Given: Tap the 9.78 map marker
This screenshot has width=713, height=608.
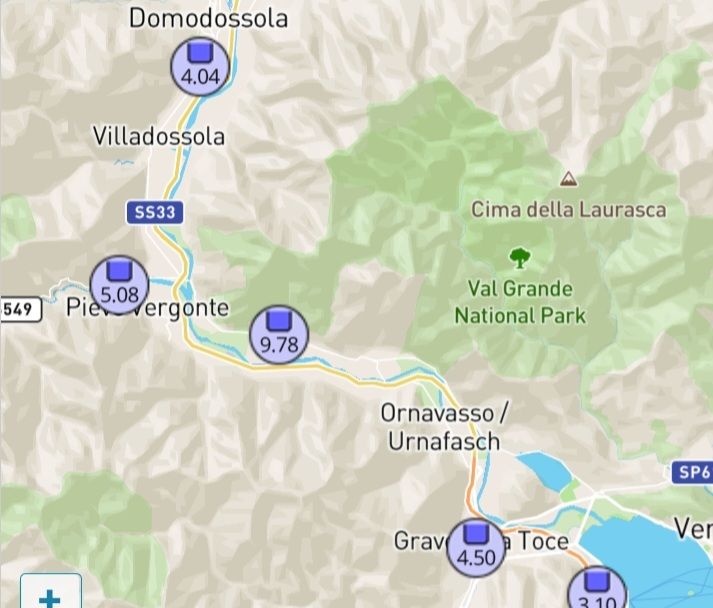Looking at the screenshot, I should pyautogui.click(x=279, y=334).
